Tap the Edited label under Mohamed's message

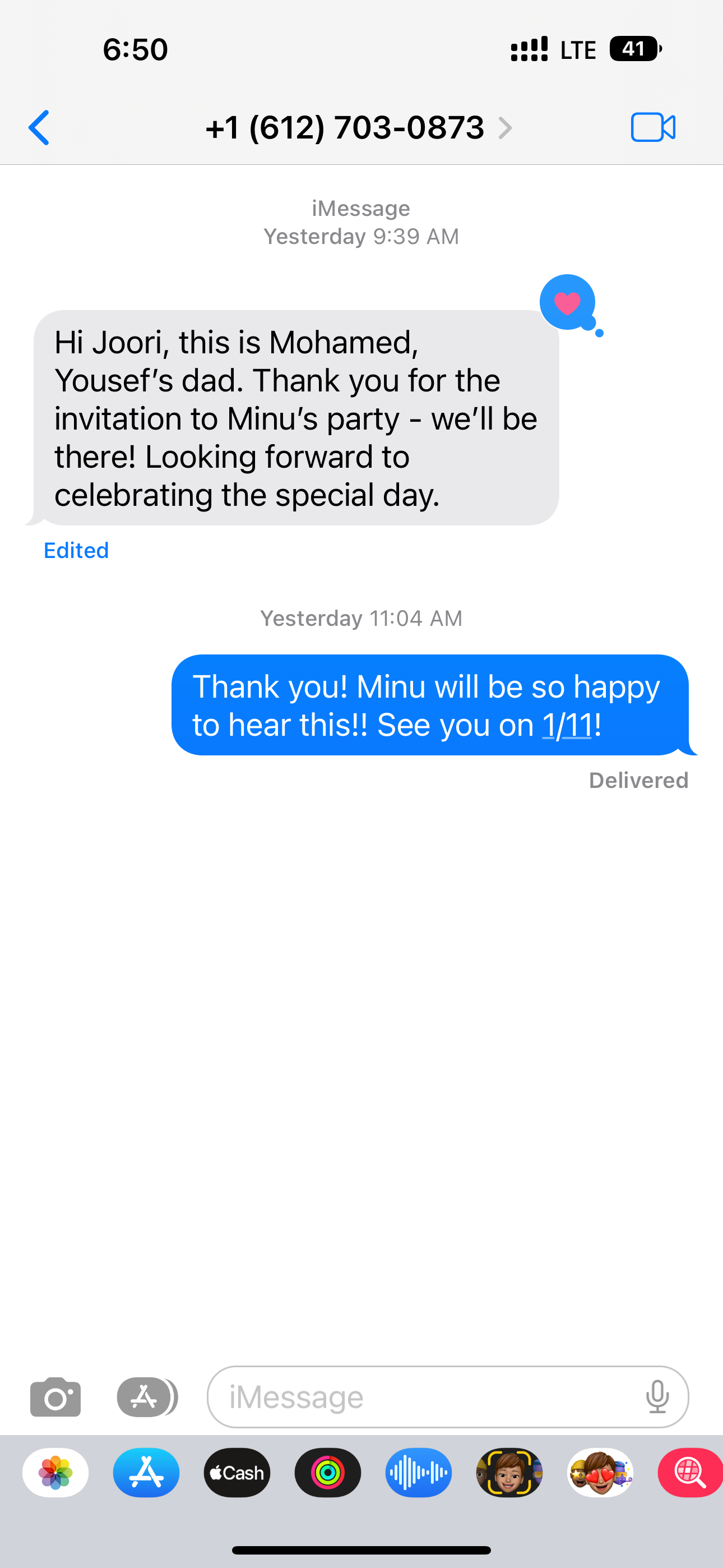[76, 550]
